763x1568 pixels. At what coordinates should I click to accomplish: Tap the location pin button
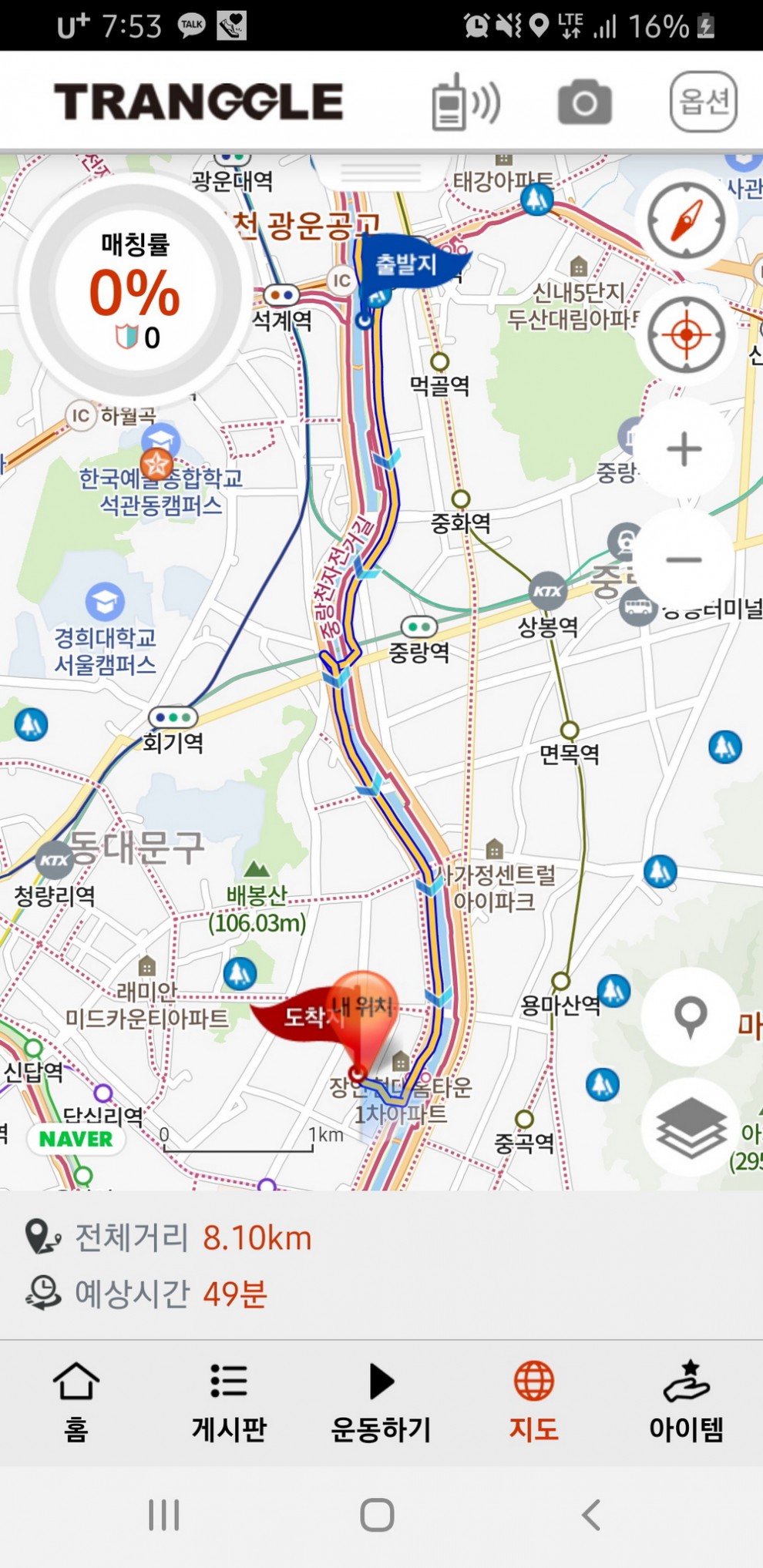point(691,1016)
